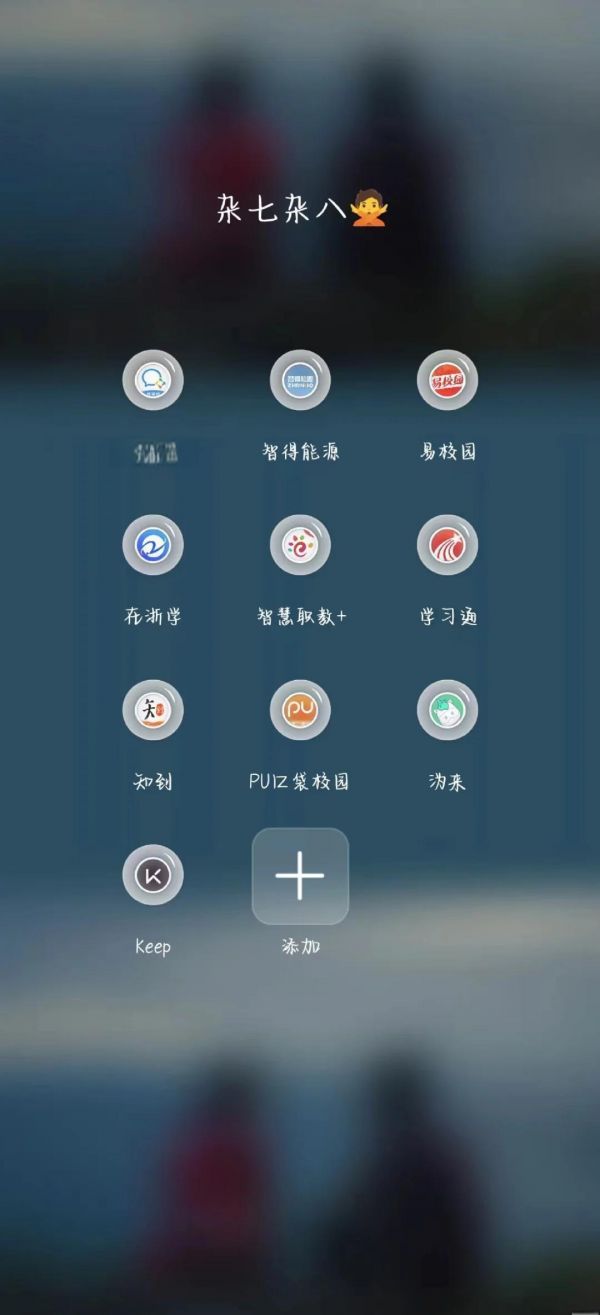This screenshot has height=1315, width=600.
Task: Open the app with the green cat icon
Action: tap(447, 710)
